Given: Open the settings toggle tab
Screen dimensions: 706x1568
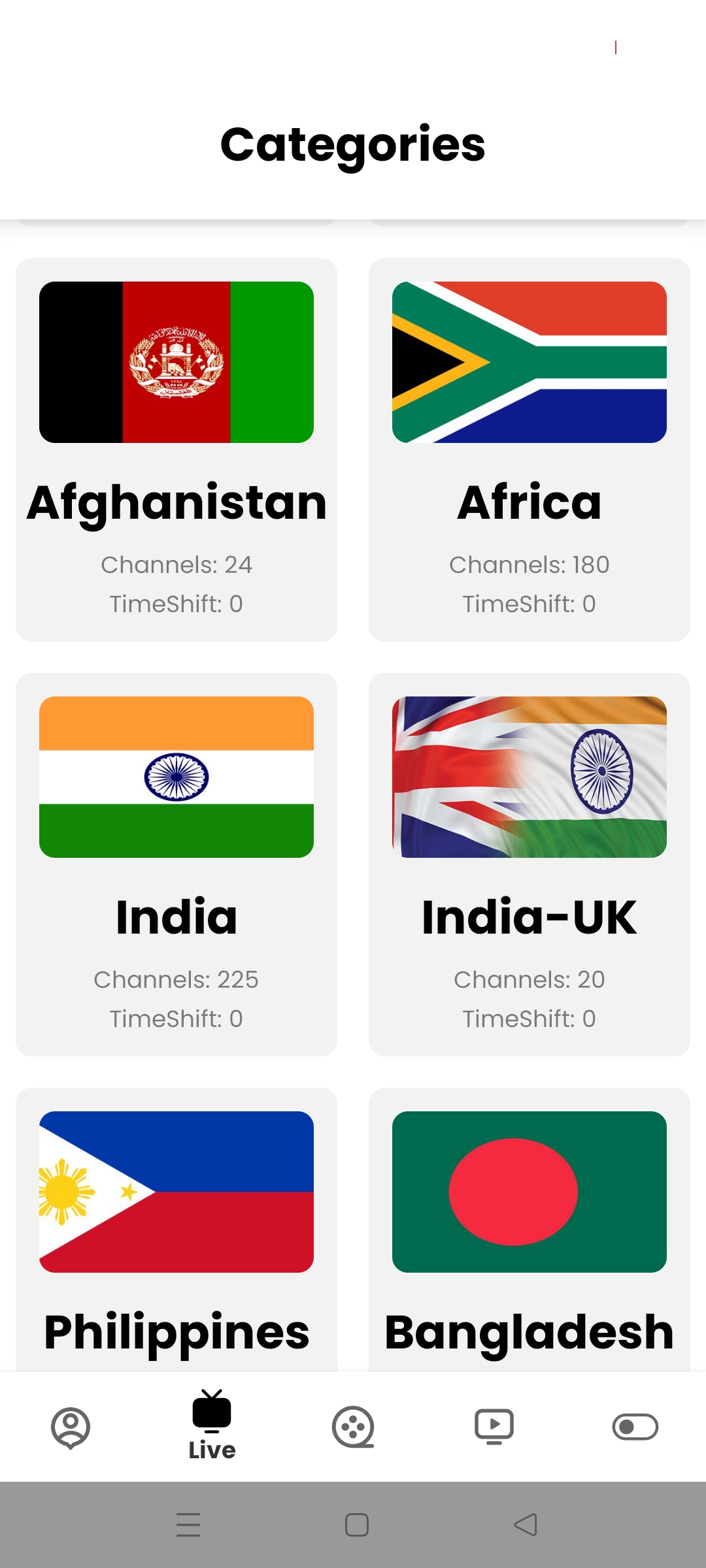Looking at the screenshot, I should click(635, 1427).
